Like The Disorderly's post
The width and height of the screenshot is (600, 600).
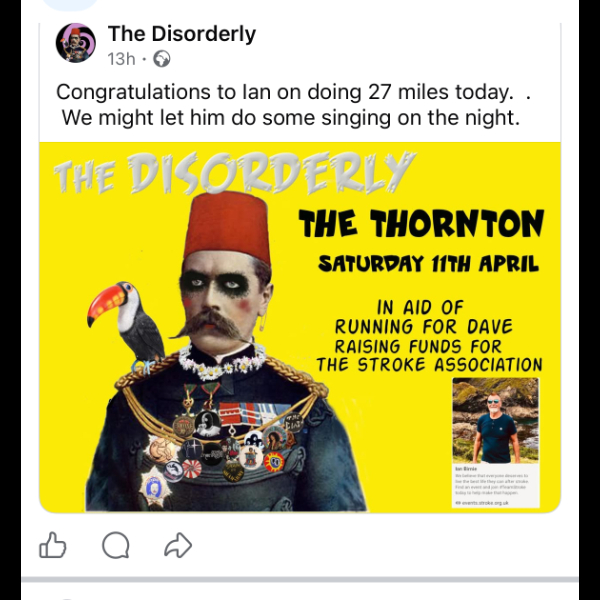click(52, 545)
